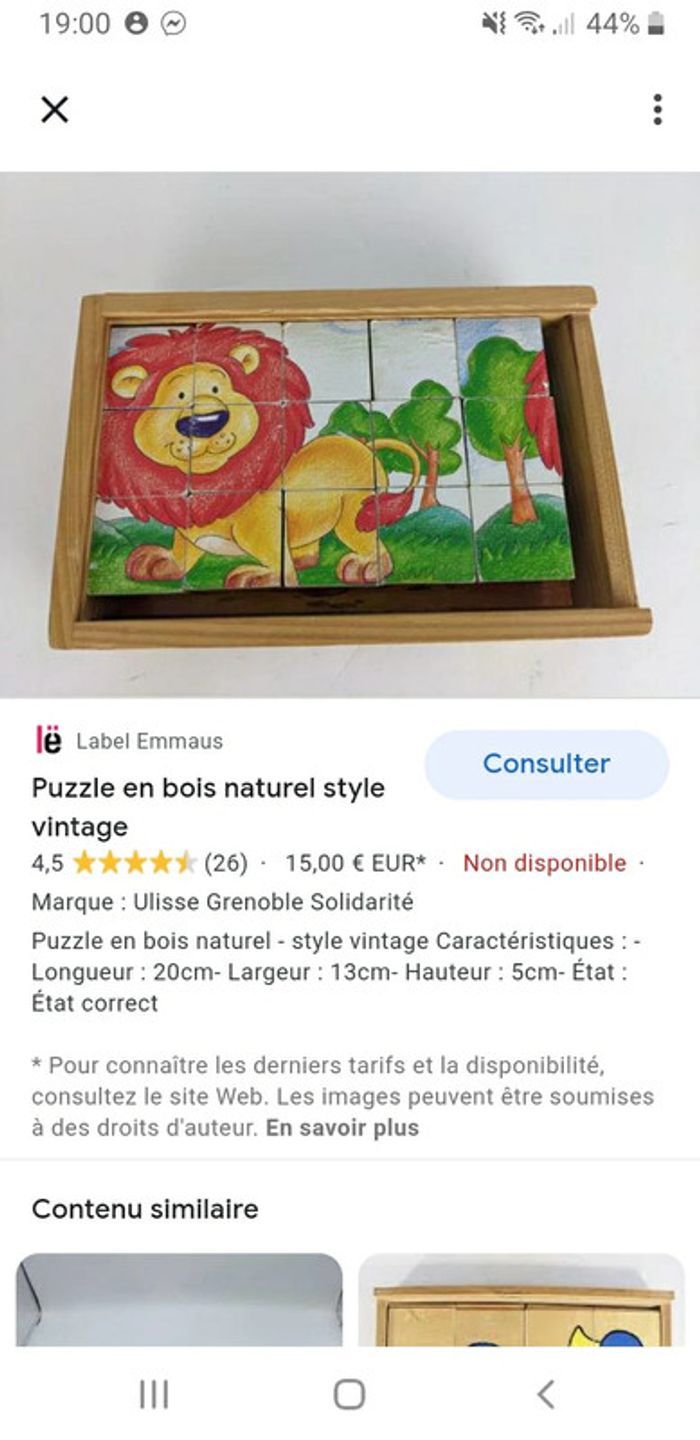
Task: Follow the 'En savoir plus' link
Action: [342, 1128]
